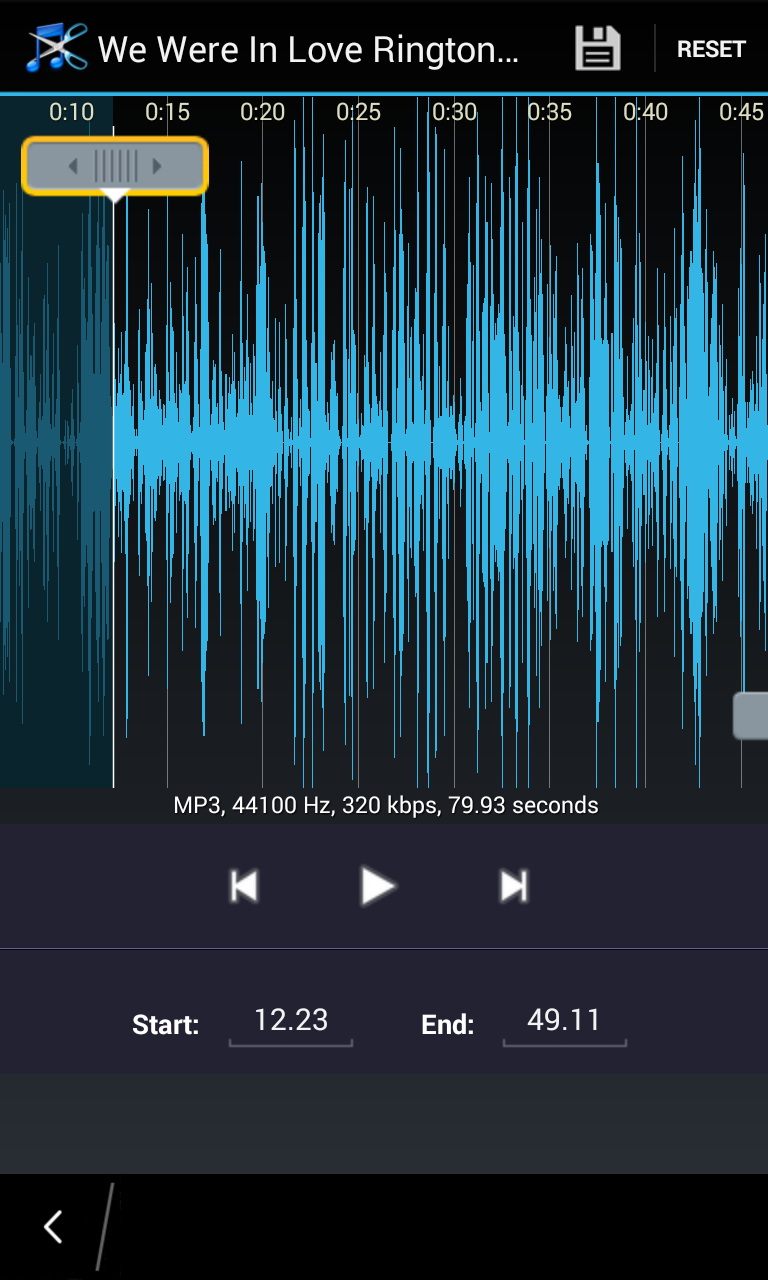Play the selected audio
This screenshot has height=1280, width=768.
tap(377, 886)
